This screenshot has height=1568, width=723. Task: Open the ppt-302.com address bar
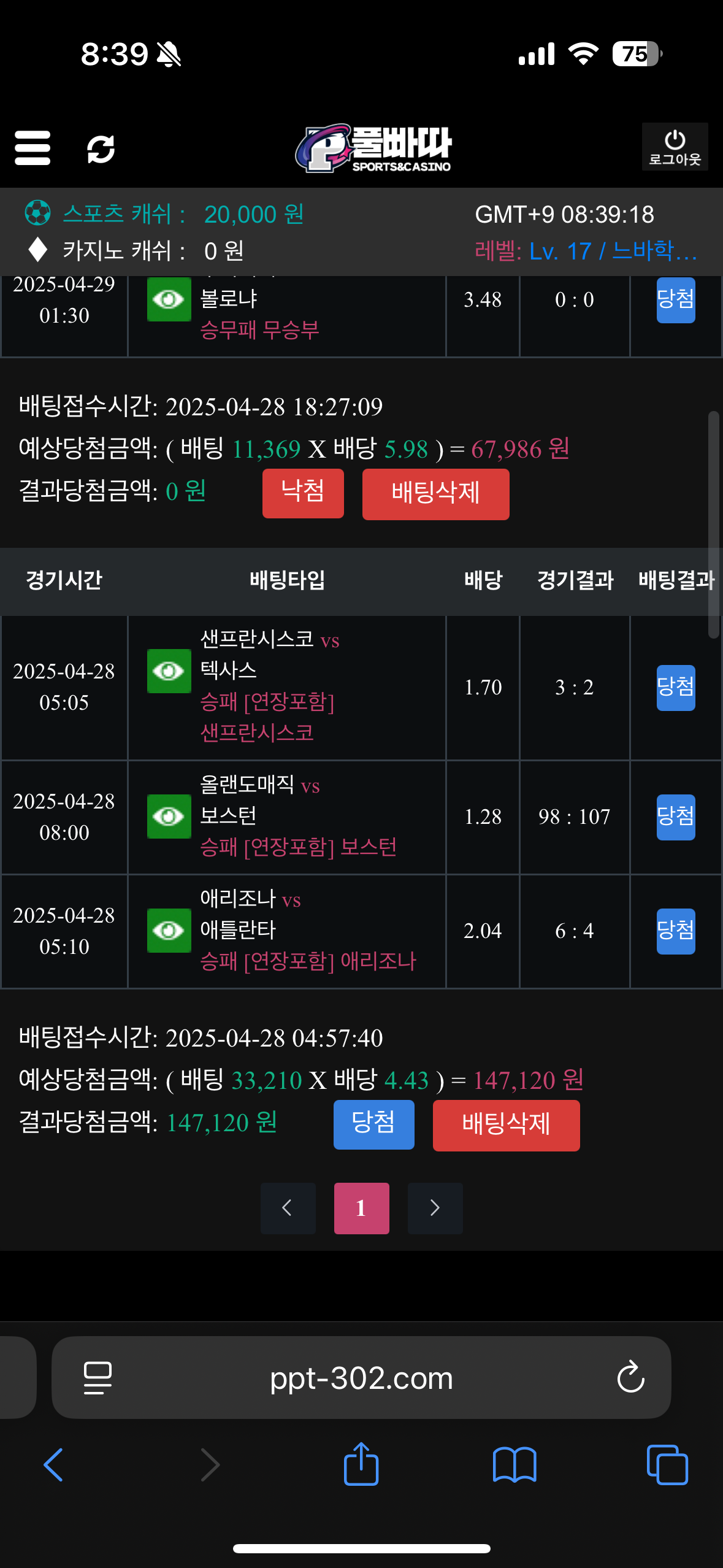(x=361, y=1378)
